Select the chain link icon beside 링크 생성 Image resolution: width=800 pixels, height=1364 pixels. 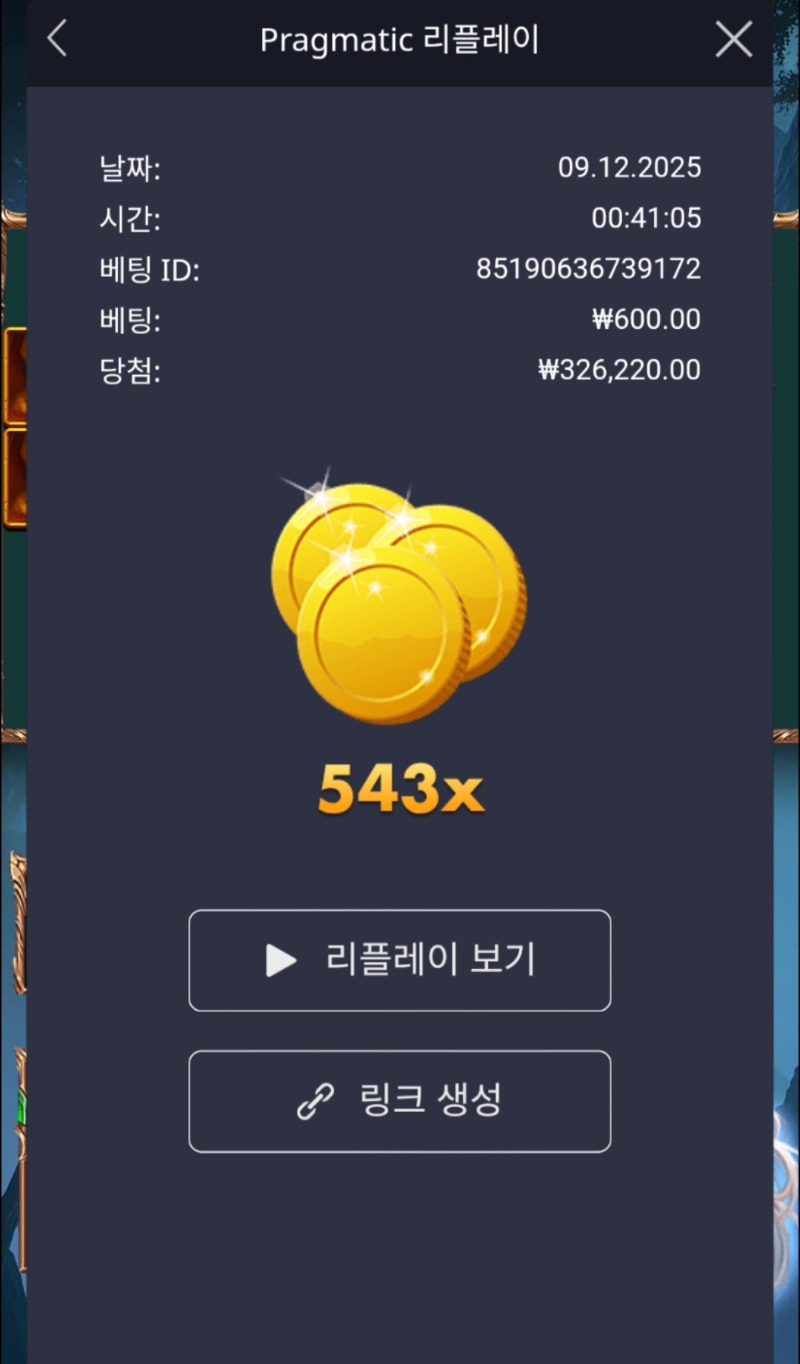click(312, 1101)
